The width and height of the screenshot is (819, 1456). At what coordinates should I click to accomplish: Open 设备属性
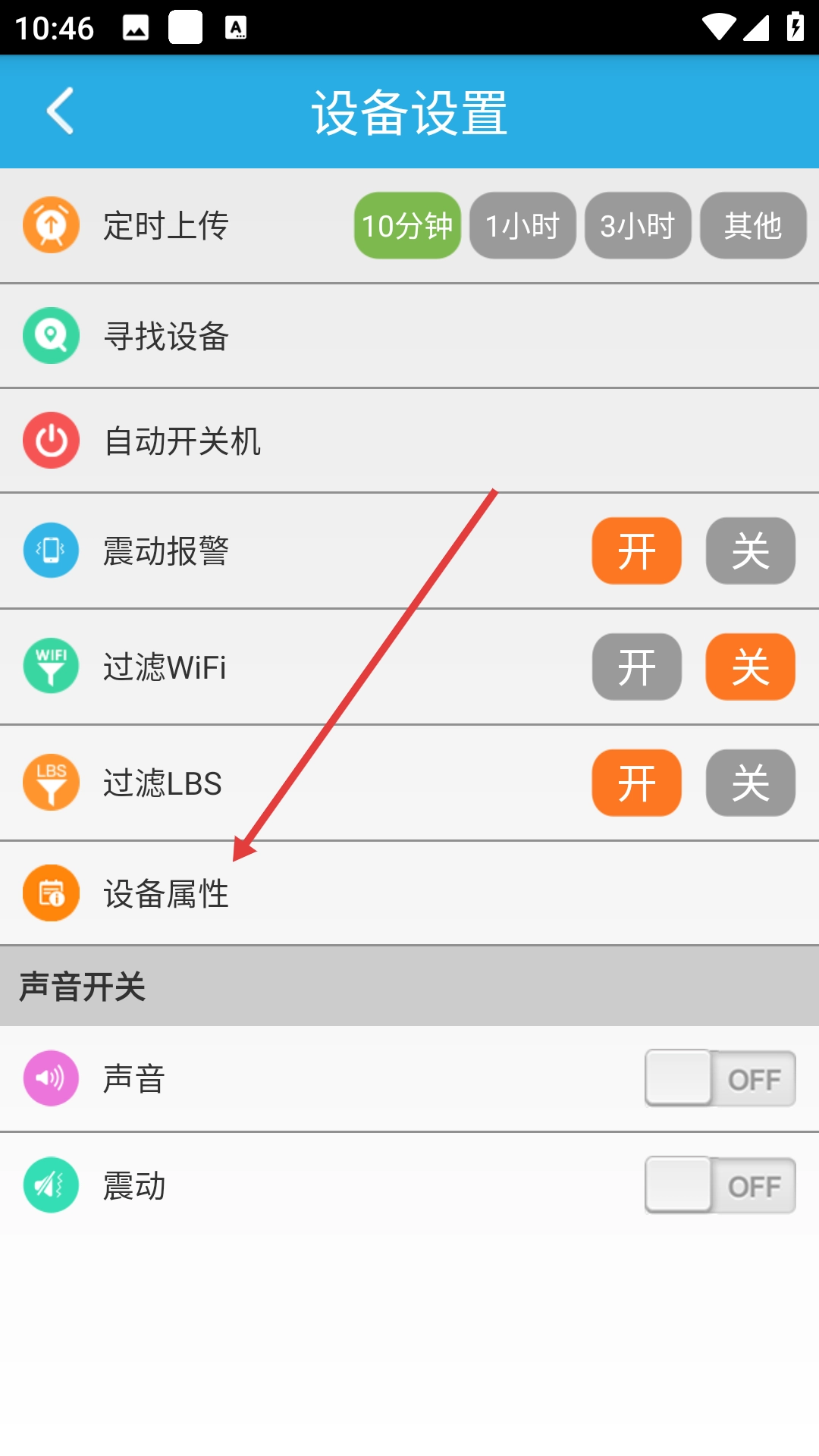[x=409, y=893]
